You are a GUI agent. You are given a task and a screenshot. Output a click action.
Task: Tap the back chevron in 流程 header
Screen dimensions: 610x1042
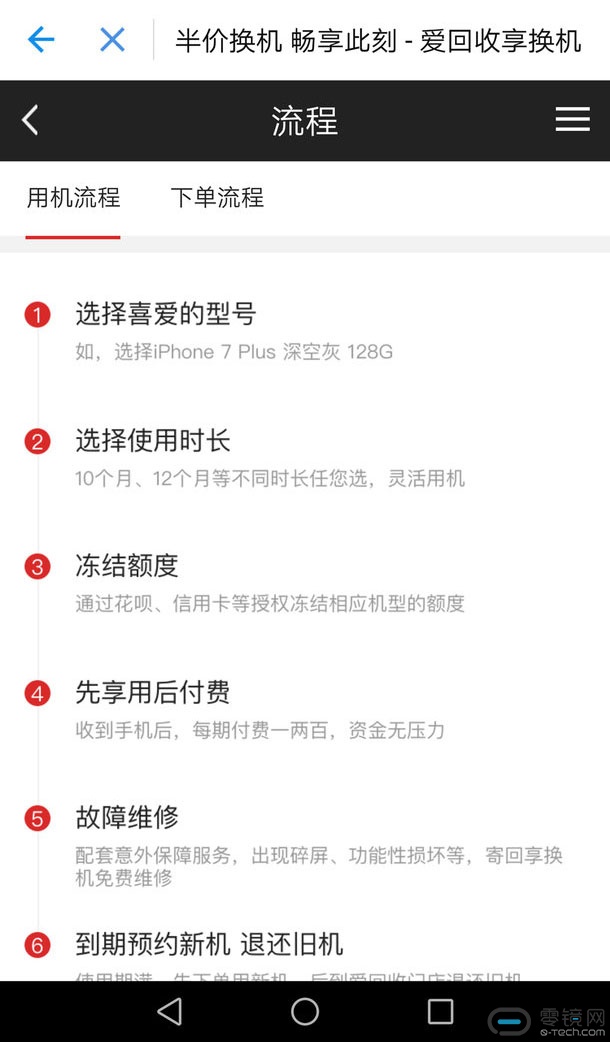pos(30,121)
